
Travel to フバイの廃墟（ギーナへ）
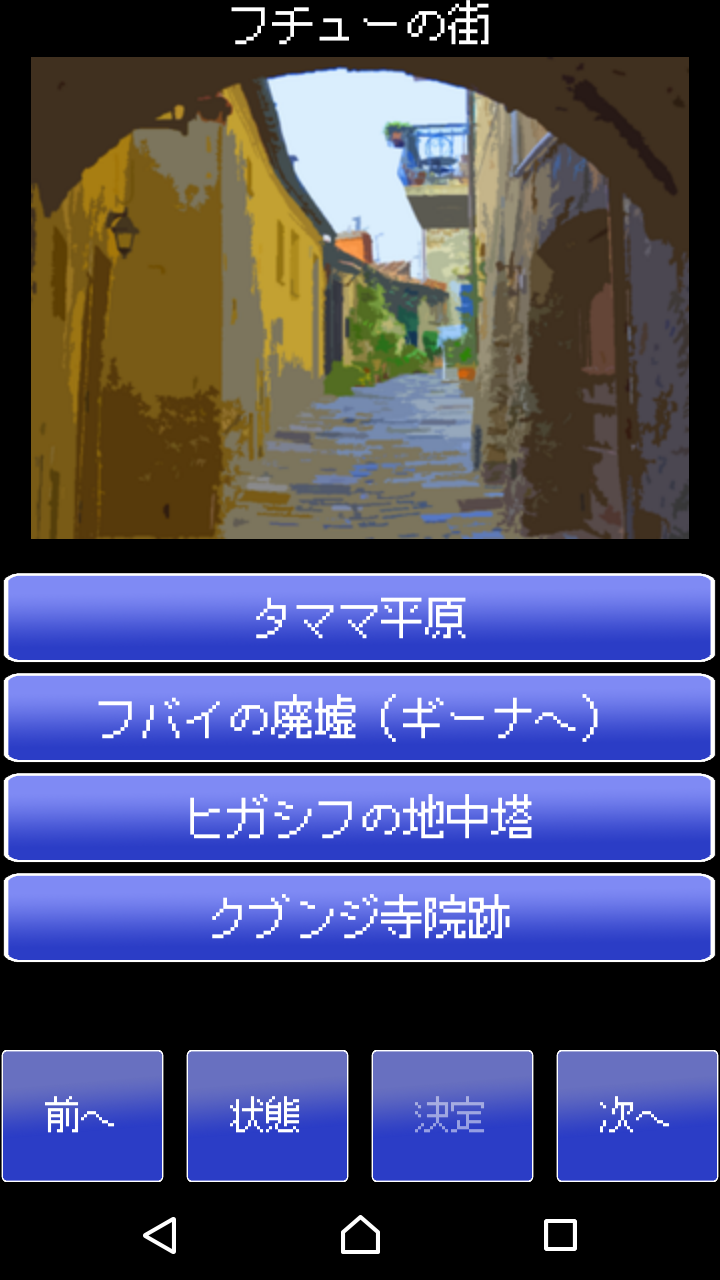click(360, 718)
